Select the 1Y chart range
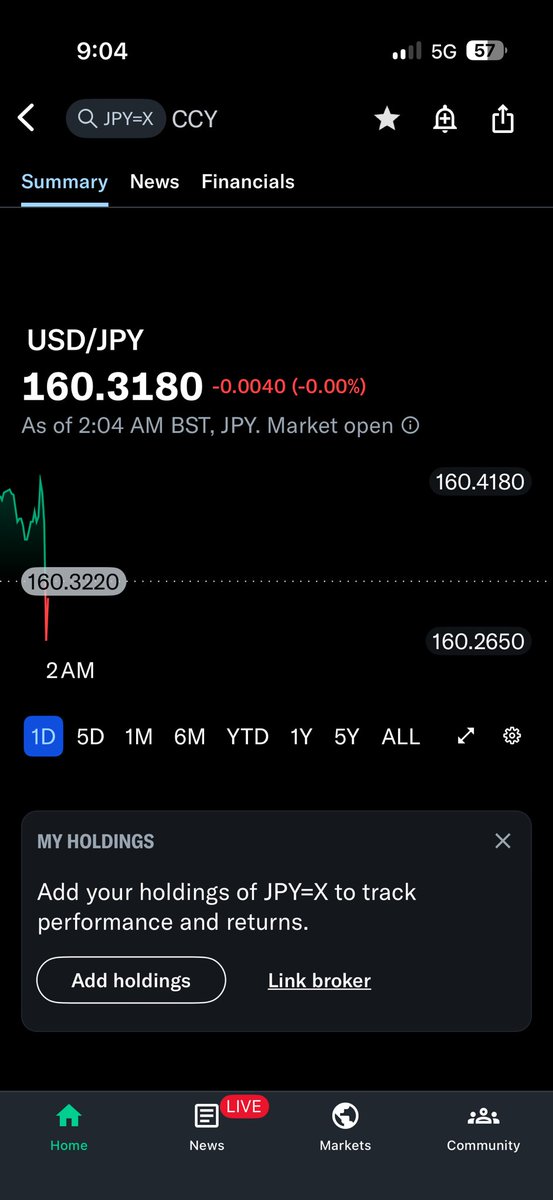Screen dimensions: 553x1200 (301, 737)
